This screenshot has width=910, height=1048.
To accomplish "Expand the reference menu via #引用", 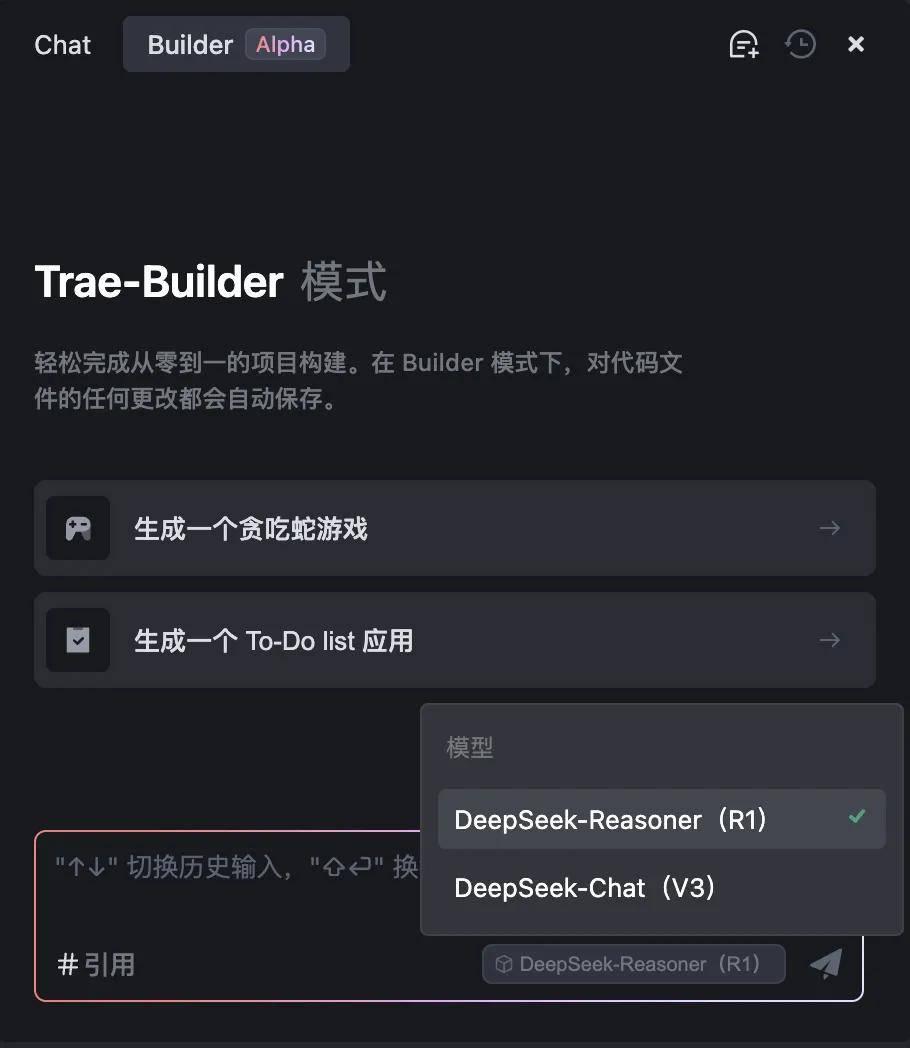I will (x=95, y=964).
